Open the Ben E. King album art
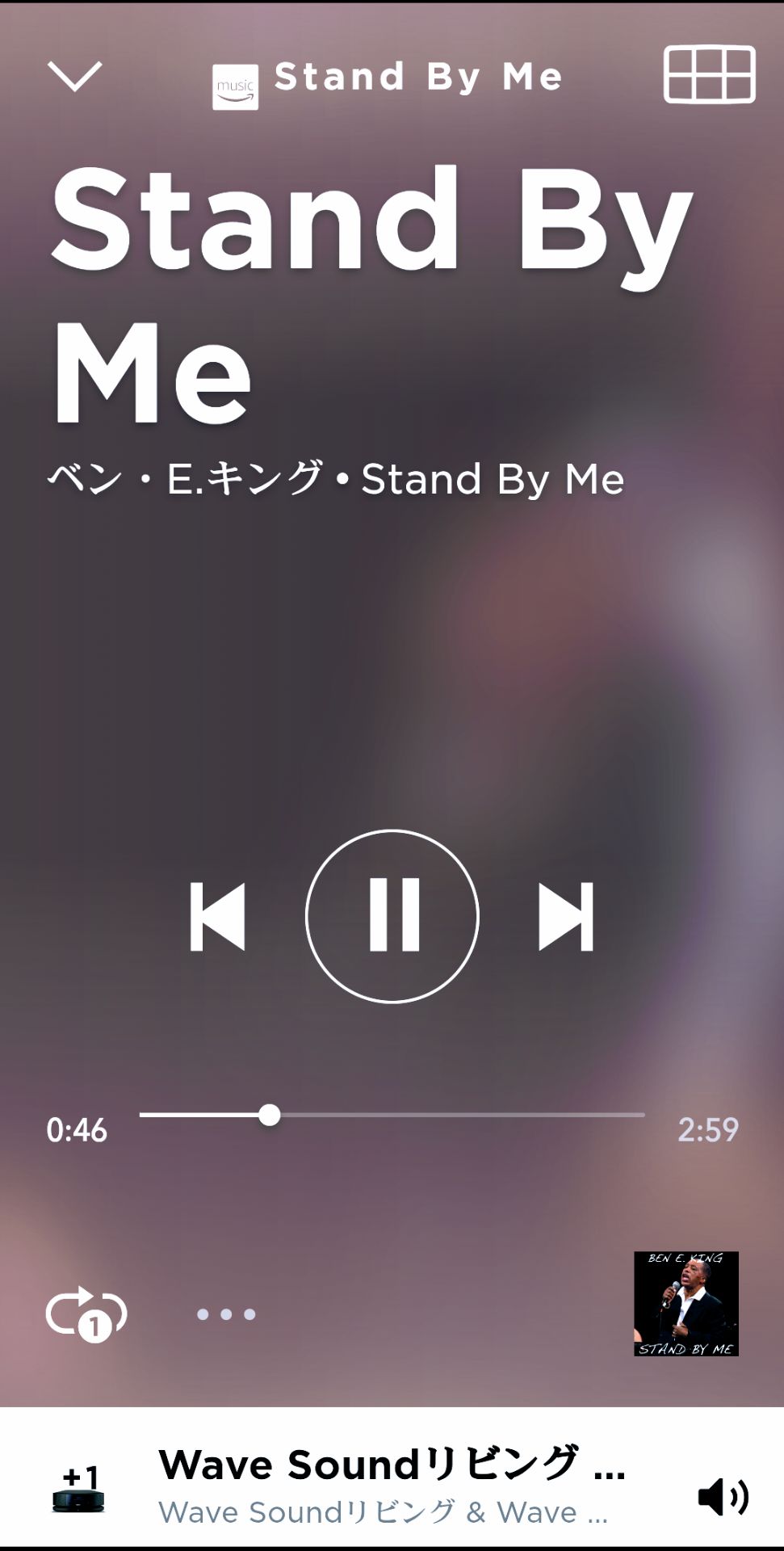 click(x=685, y=1304)
